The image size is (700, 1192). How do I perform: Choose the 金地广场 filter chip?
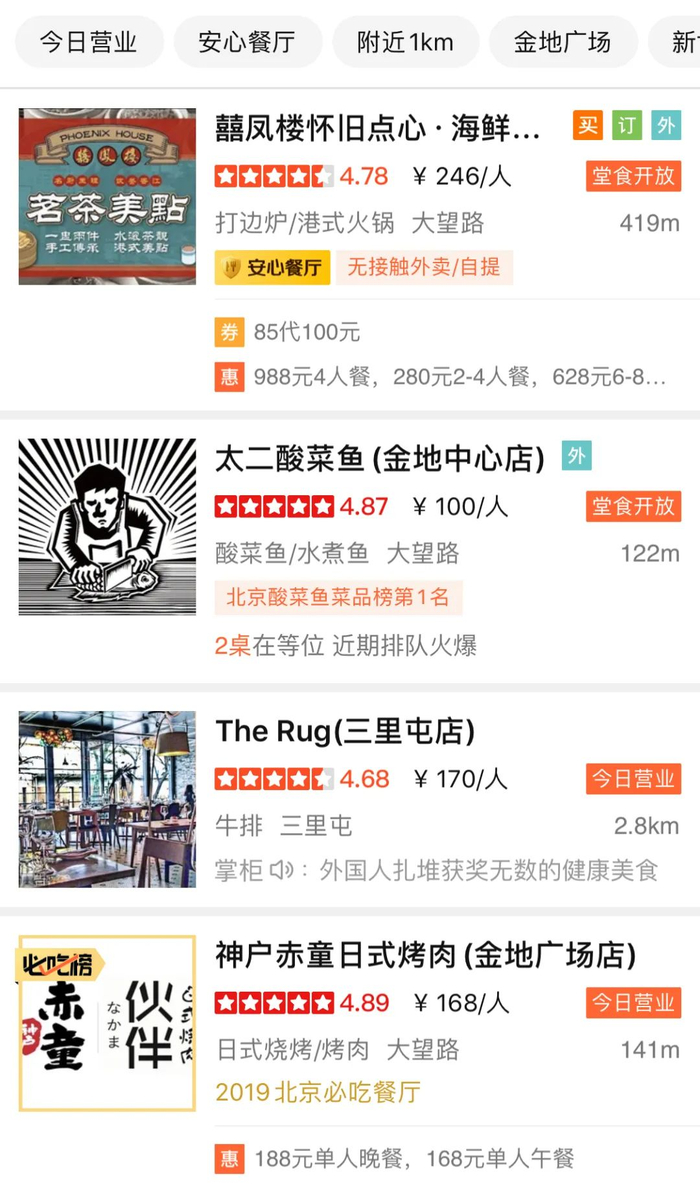pyautogui.click(x=562, y=42)
